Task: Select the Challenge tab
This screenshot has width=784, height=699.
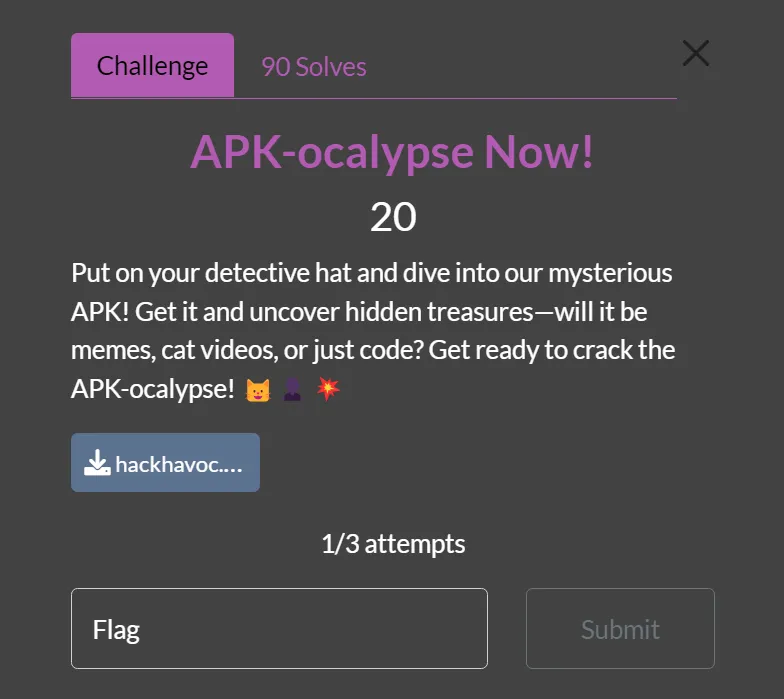Action: 152,66
